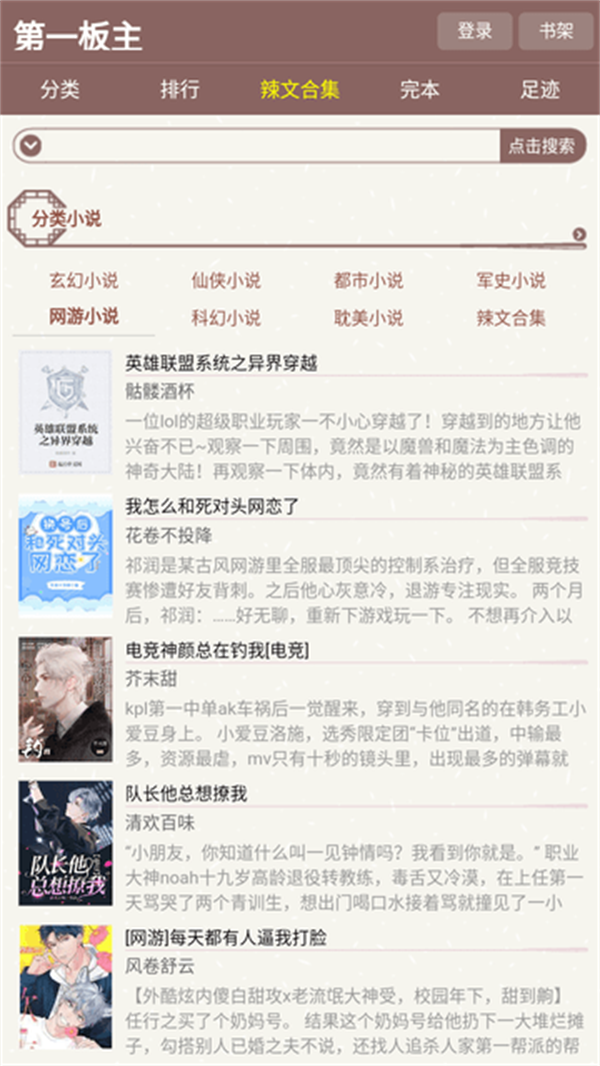
Task: Select the 科幻小说 category
Action: coord(226,318)
